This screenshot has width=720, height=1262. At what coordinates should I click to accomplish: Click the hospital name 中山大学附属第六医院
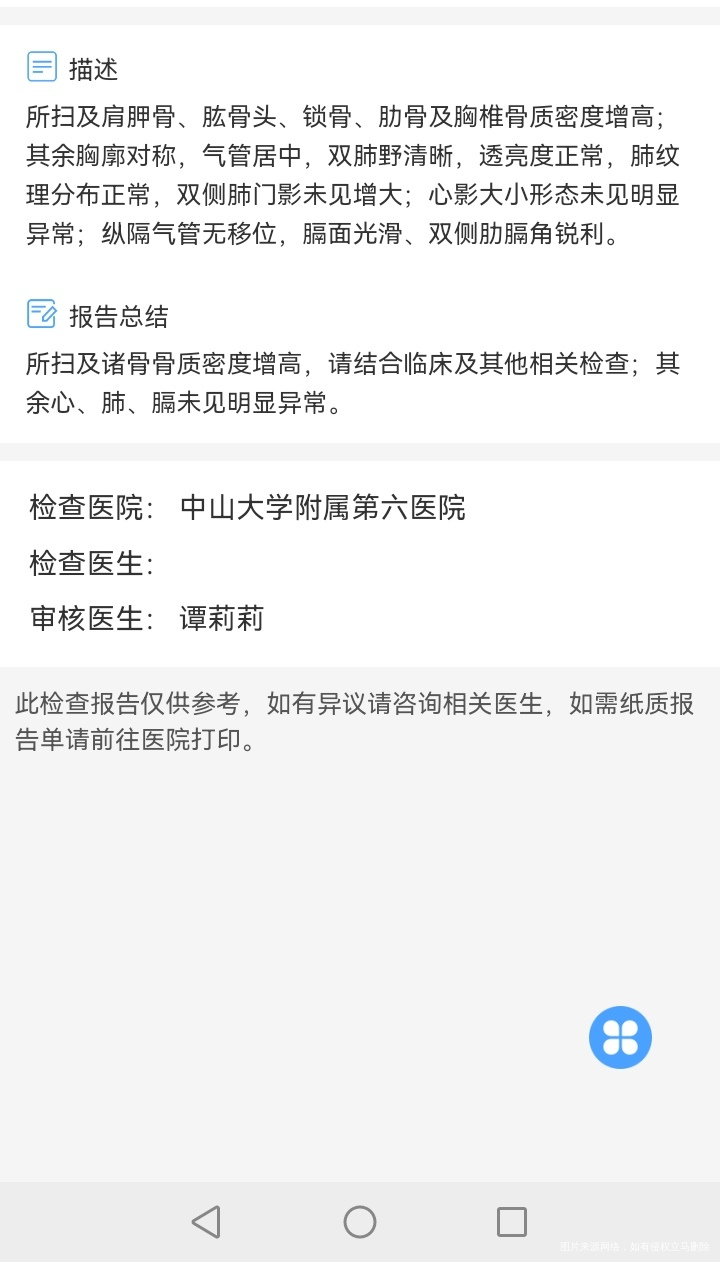318,509
